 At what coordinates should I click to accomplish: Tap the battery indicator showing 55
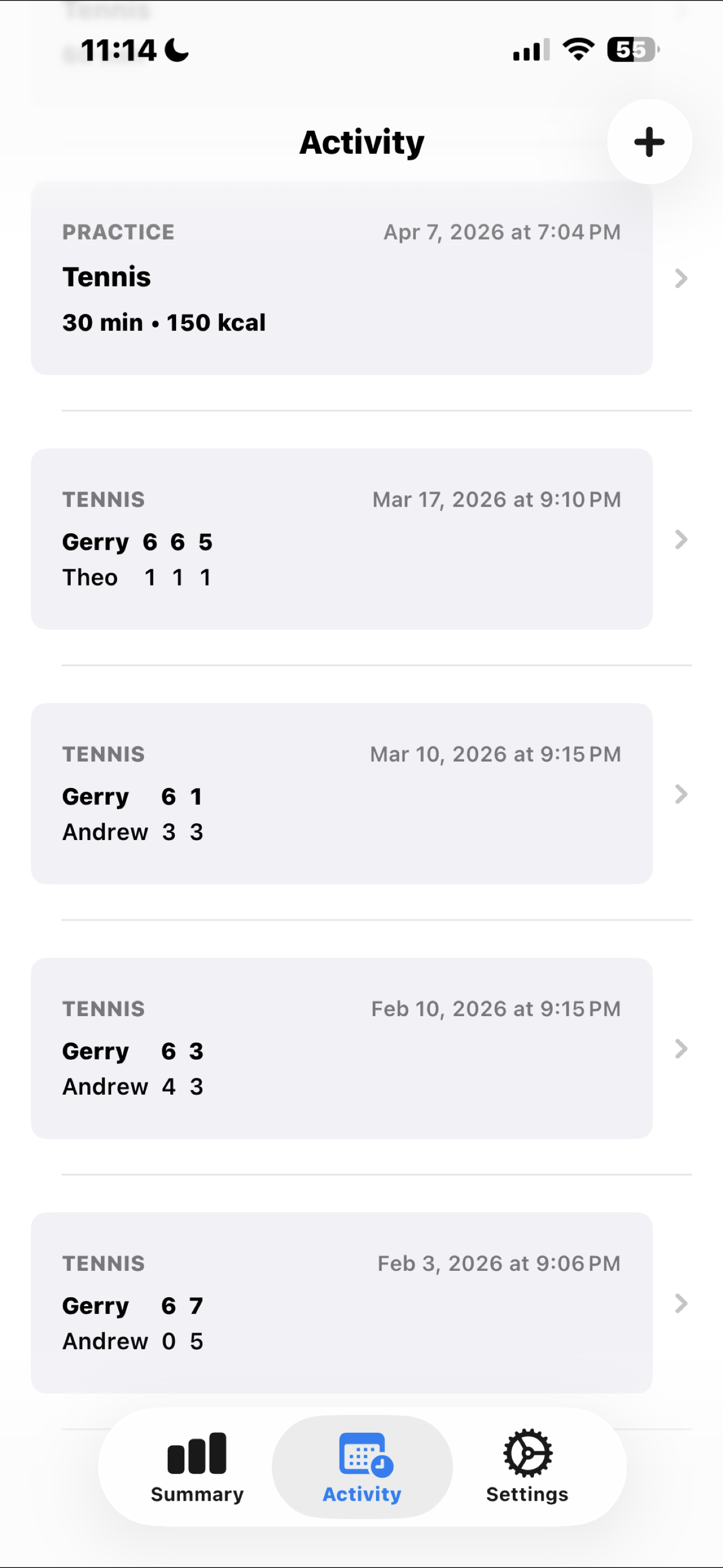(x=633, y=50)
